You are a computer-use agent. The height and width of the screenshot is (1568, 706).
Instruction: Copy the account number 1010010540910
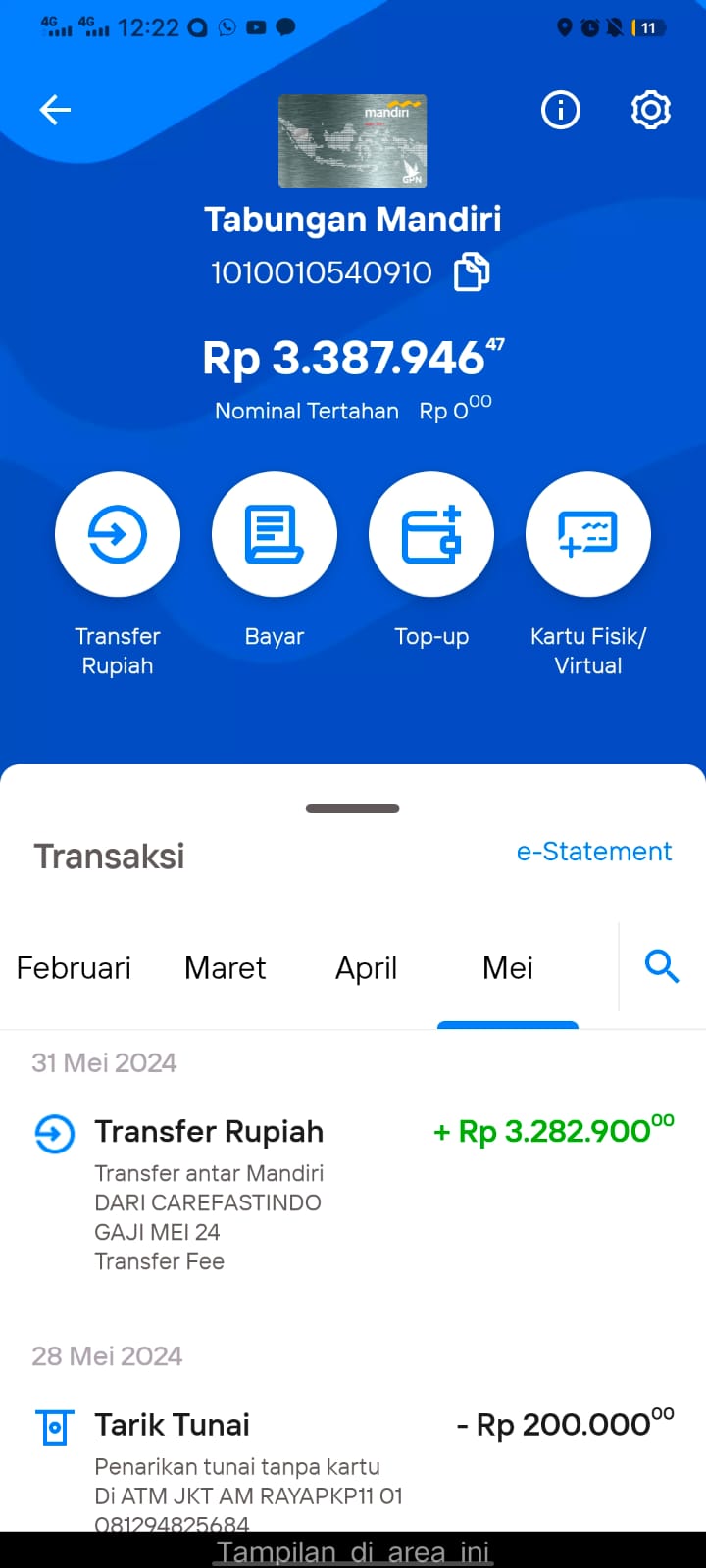click(x=472, y=272)
